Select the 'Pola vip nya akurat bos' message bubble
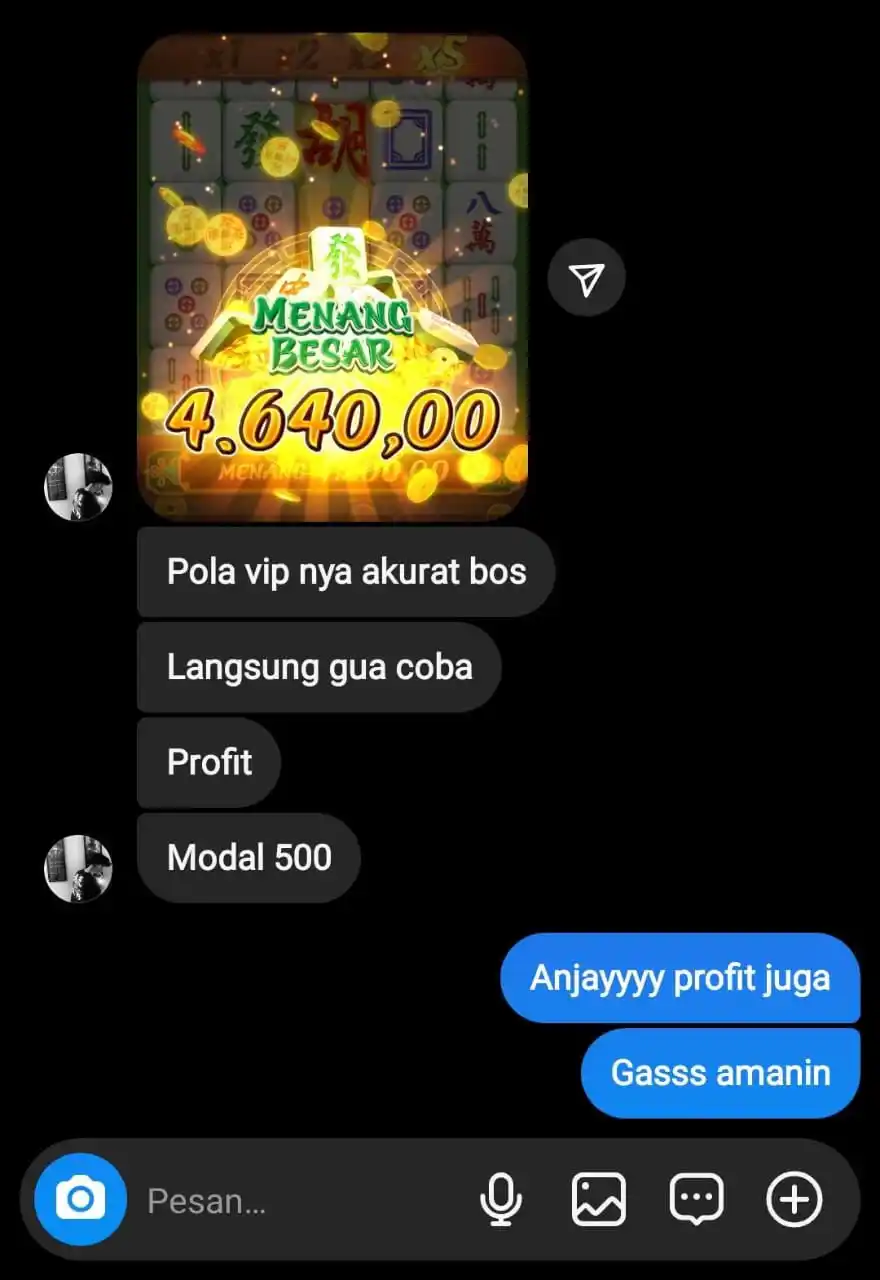 tap(346, 572)
